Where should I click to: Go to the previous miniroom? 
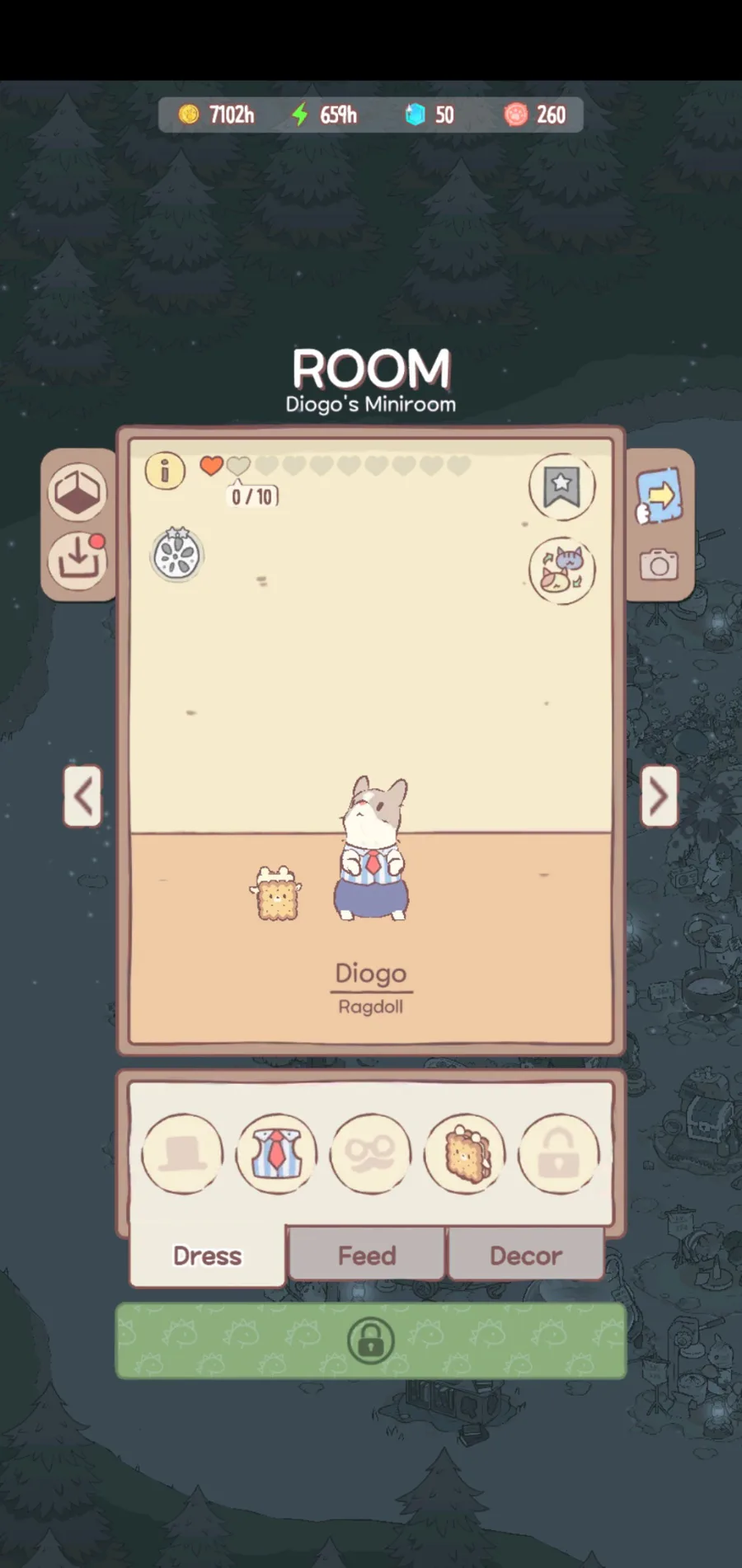click(82, 796)
